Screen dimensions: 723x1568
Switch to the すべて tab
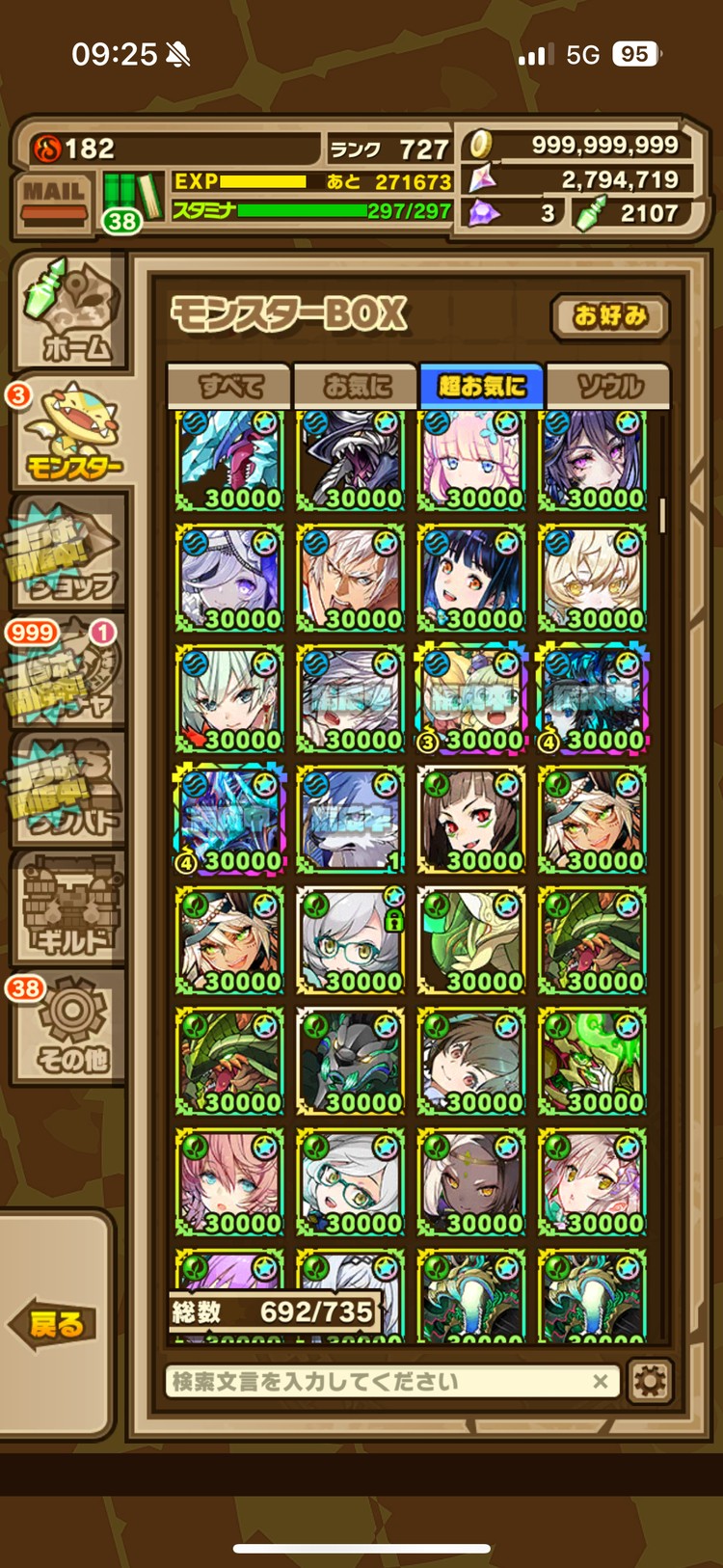(x=229, y=387)
